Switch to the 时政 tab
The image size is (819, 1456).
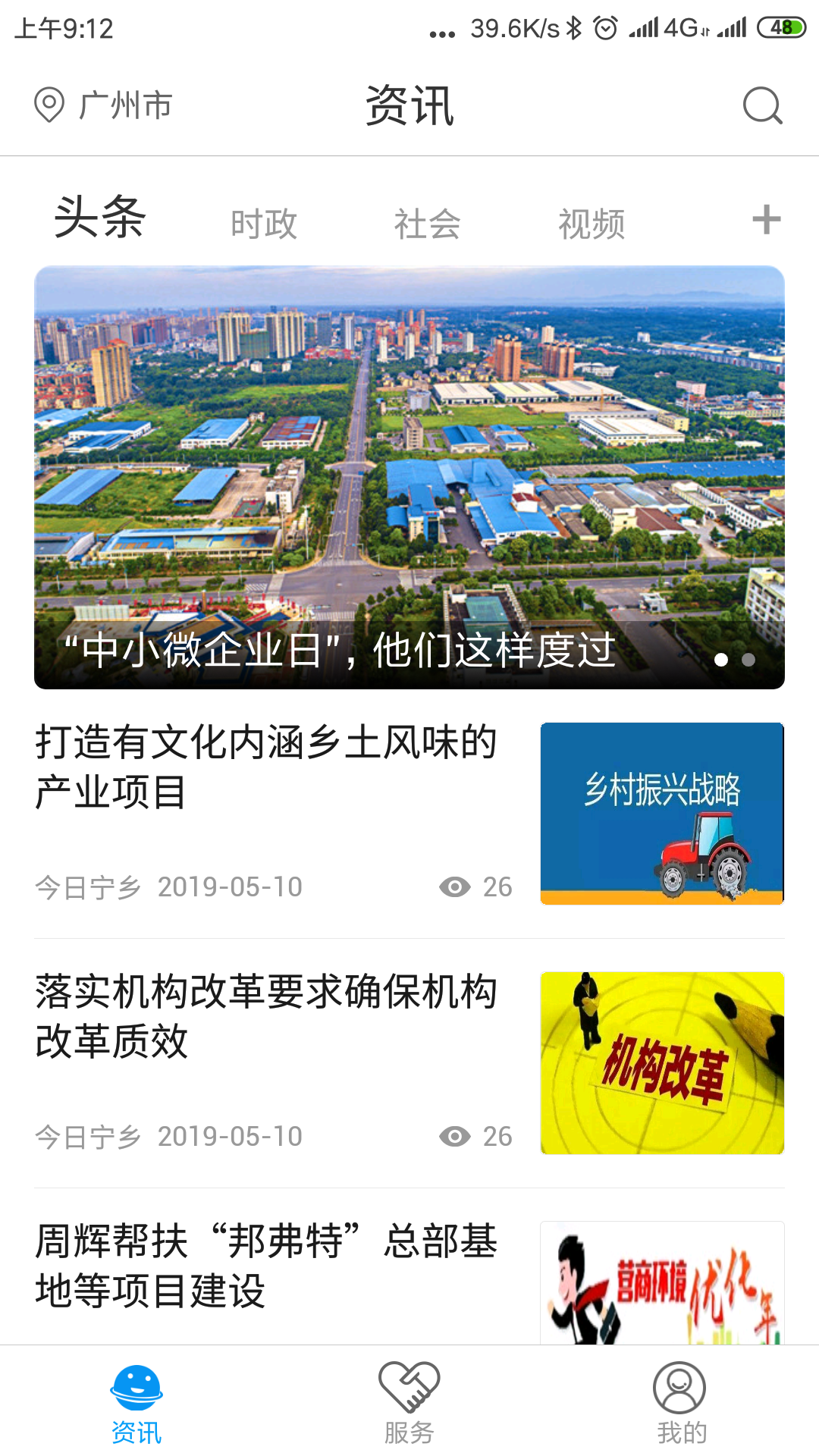(265, 221)
